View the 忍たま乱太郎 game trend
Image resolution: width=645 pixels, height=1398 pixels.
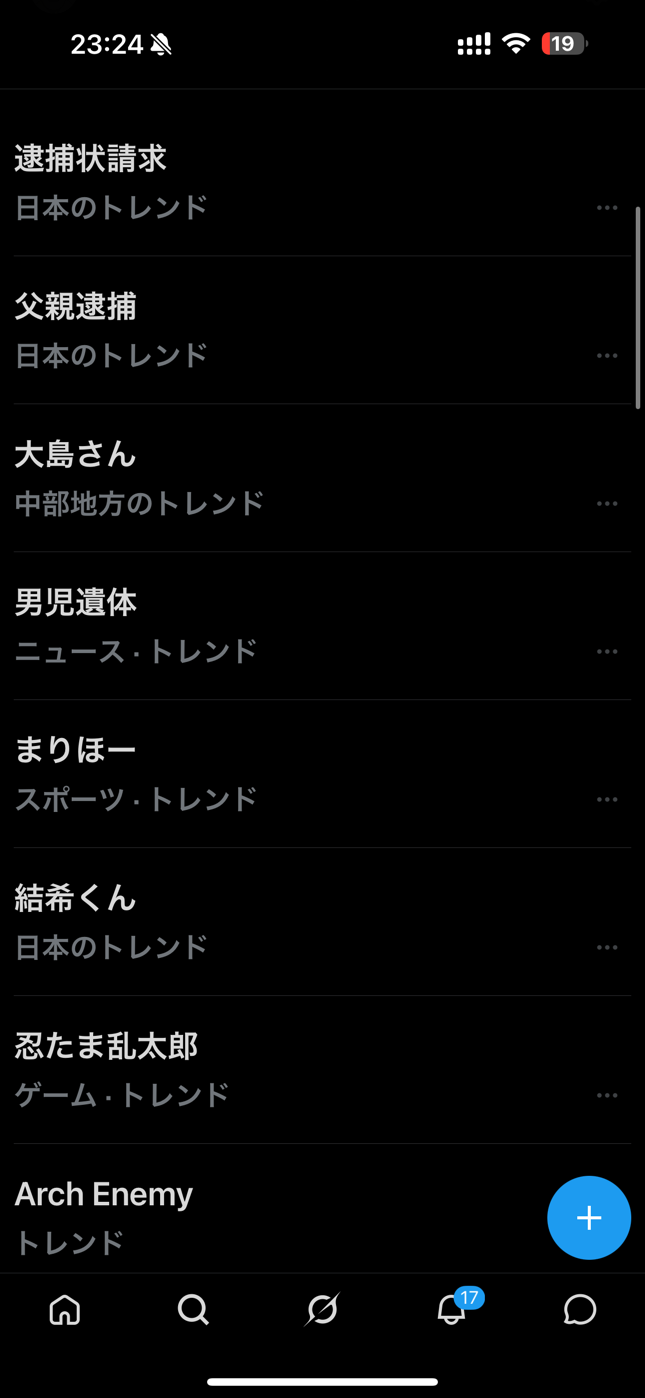coord(106,1047)
